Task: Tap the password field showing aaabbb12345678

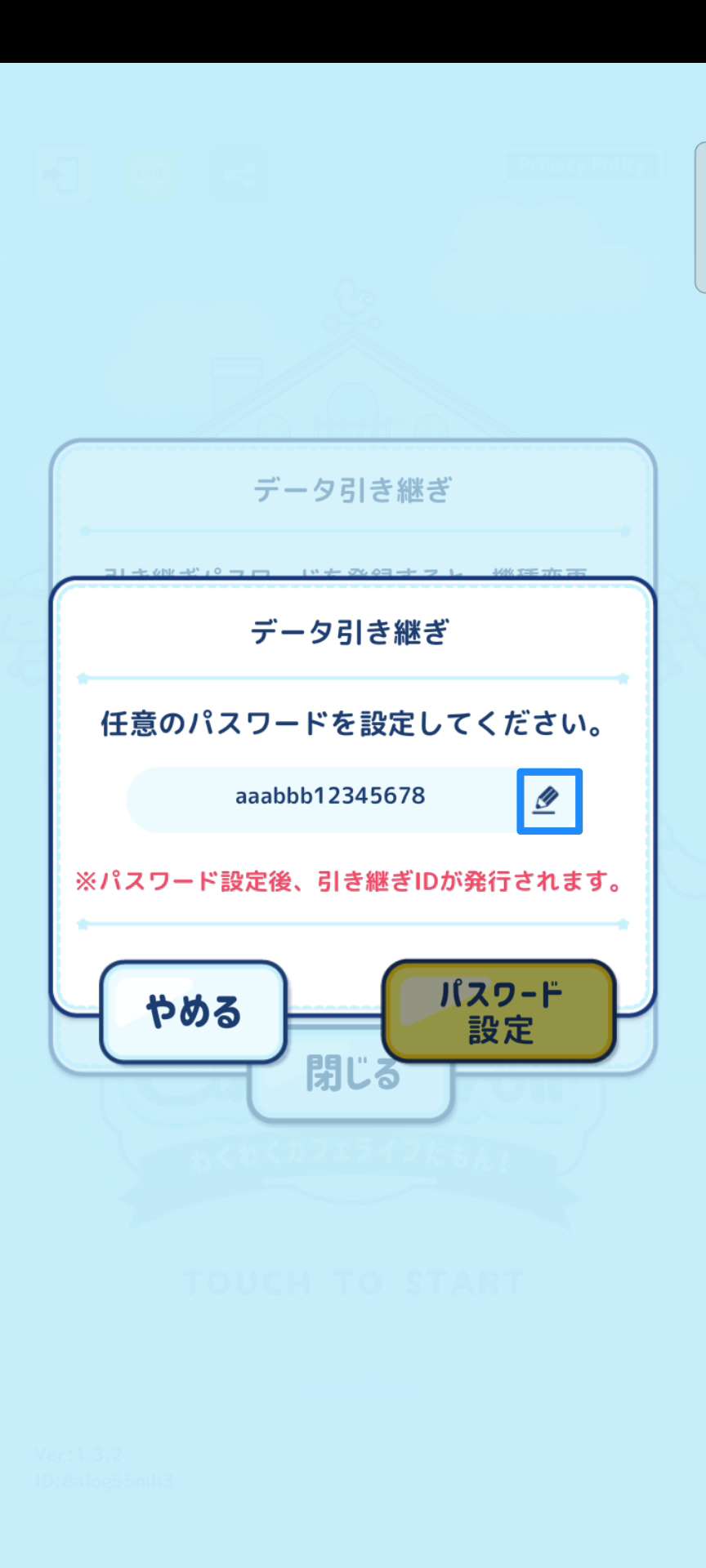Action: pyautogui.click(x=329, y=798)
